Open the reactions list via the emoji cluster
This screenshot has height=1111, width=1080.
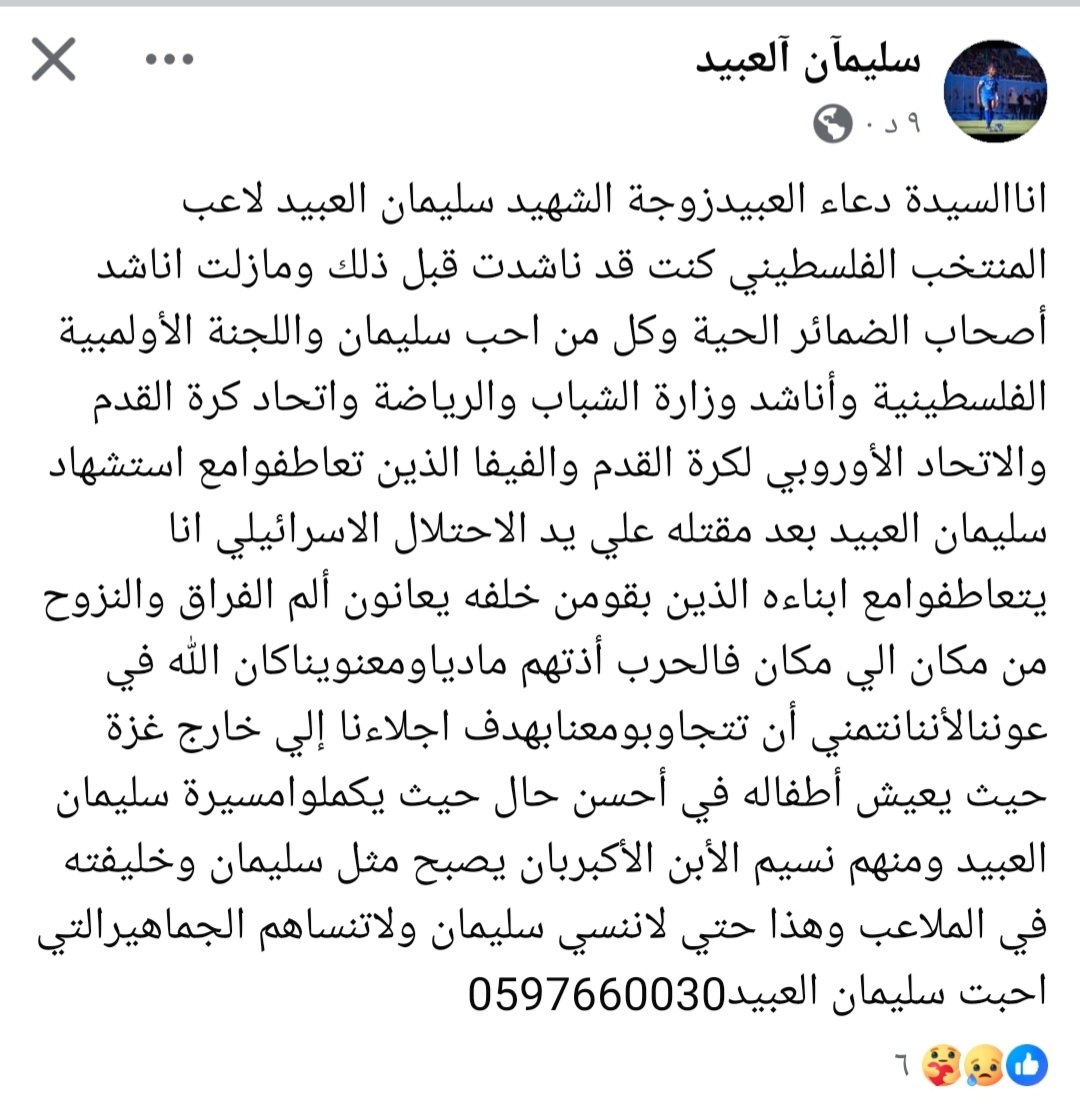coord(985,1065)
